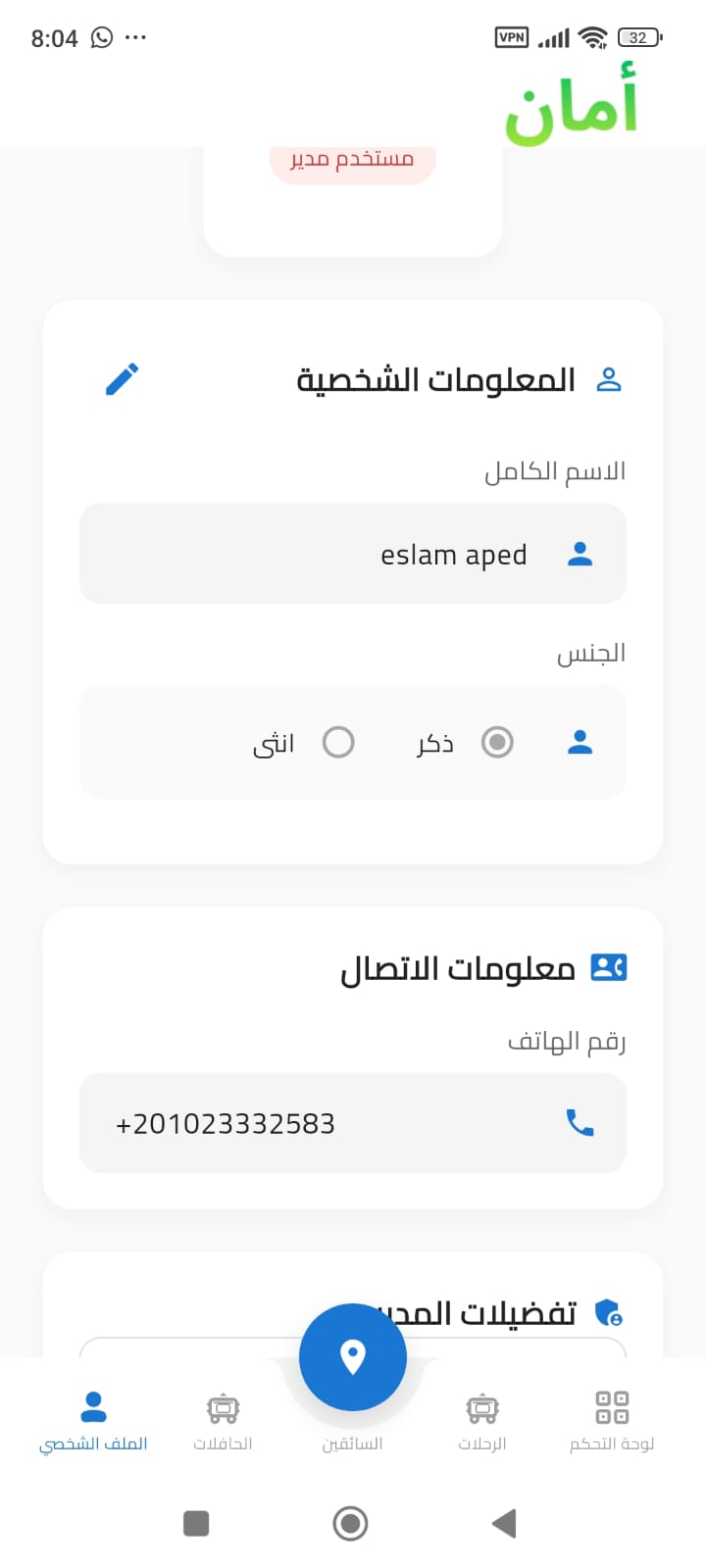Open the floating location pin button
Image resolution: width=706 pixels, height=1568 pixels.
coord(352,1355)
